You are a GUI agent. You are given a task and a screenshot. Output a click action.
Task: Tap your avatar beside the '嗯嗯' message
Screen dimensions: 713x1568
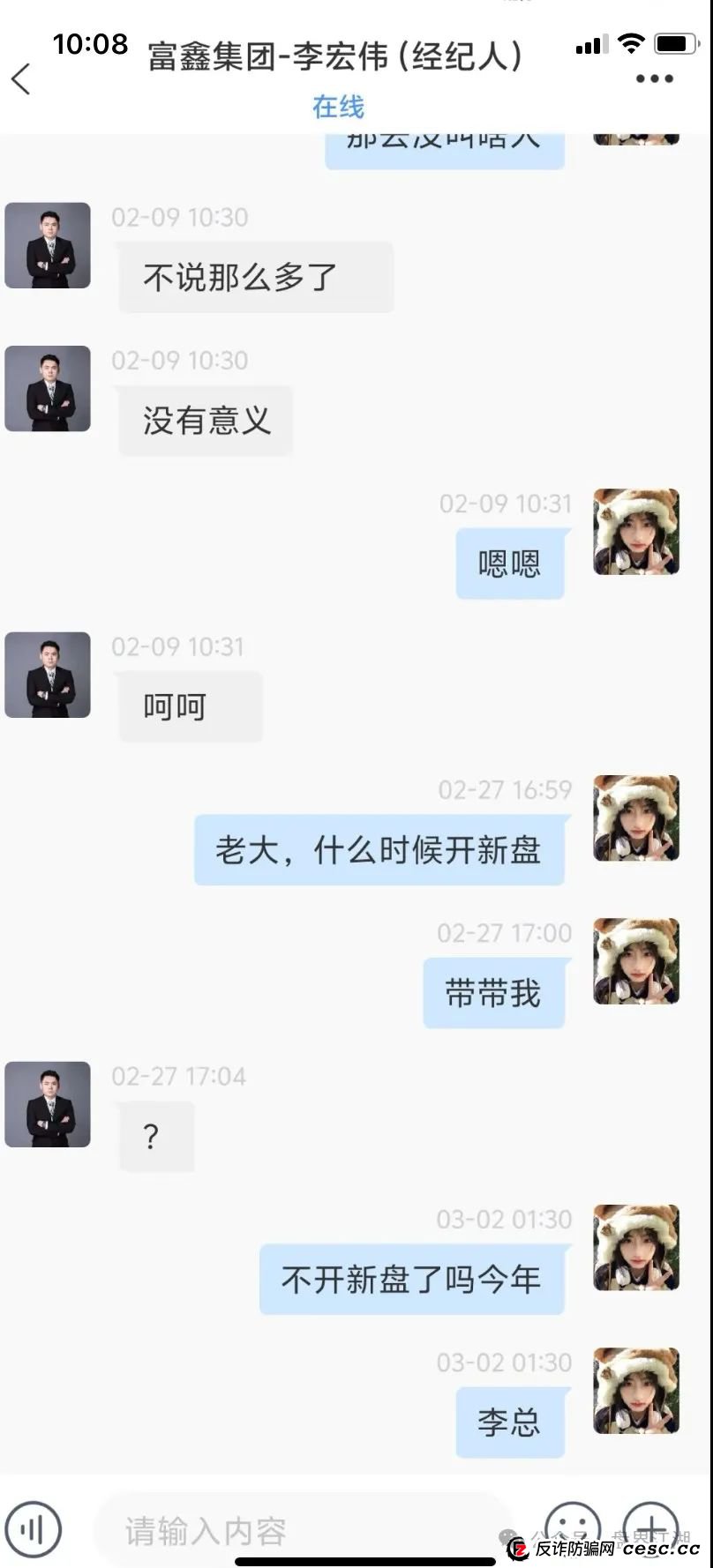(x=636, y=533)
